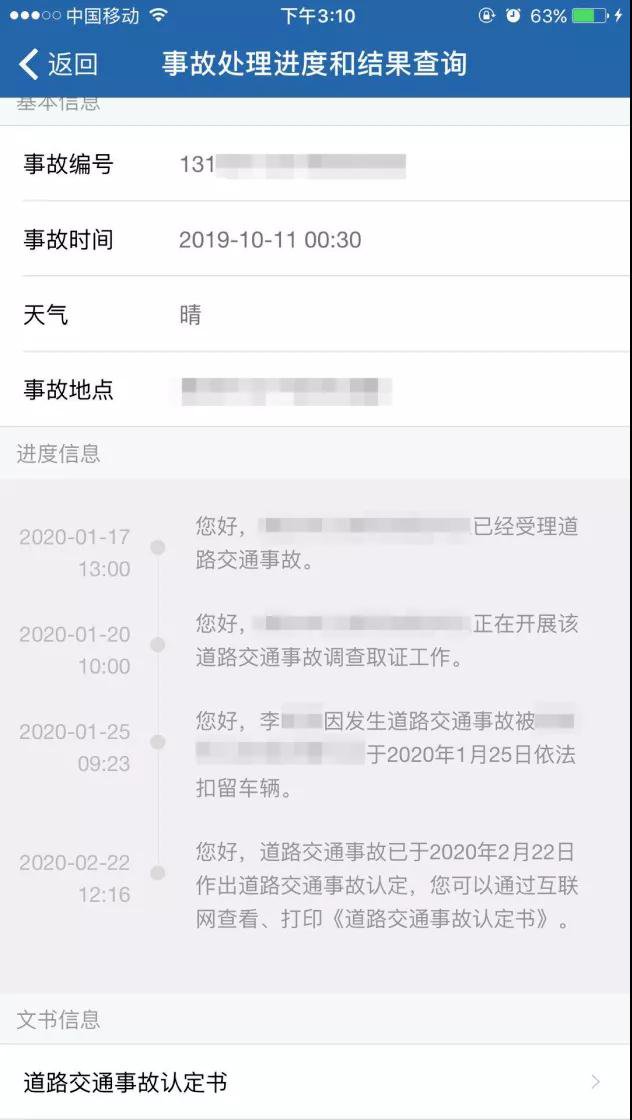Open the 道路交通事故认定书 document row
Image resolution: width=632 pixels, height=1120 pixels.
coord(315,1082)
